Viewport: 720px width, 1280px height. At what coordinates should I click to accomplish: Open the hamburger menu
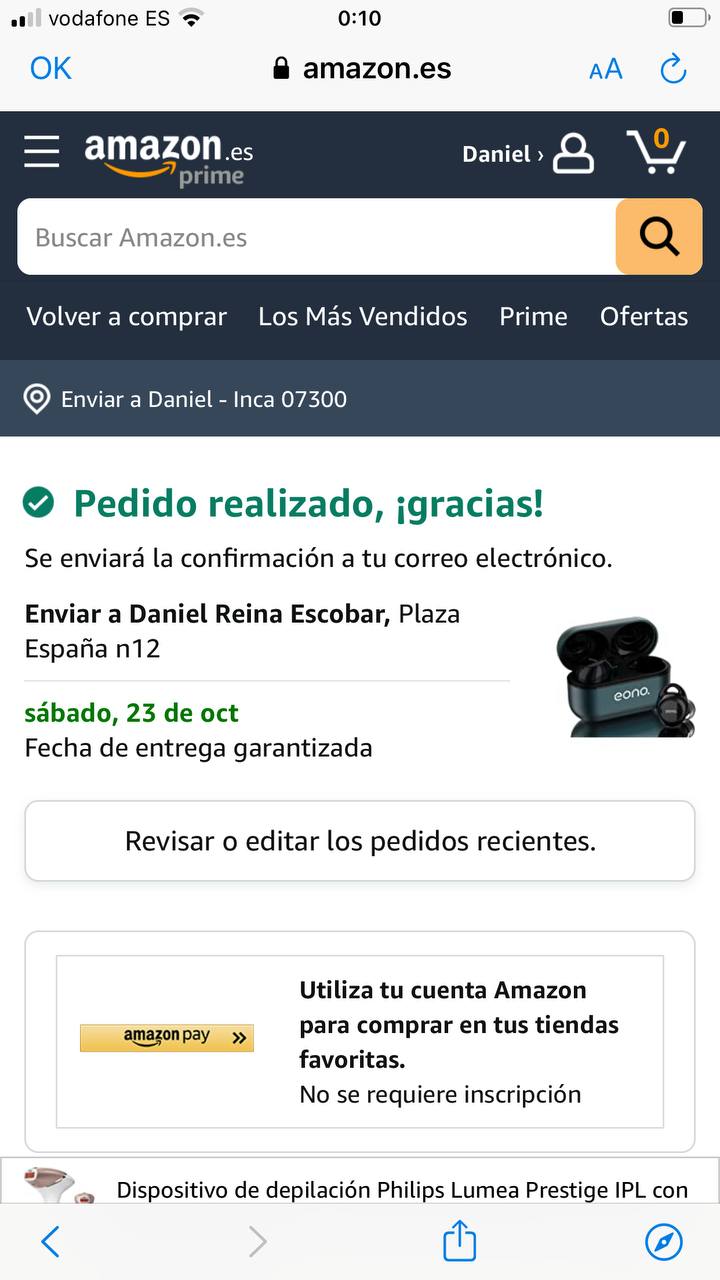click(42, 153)
